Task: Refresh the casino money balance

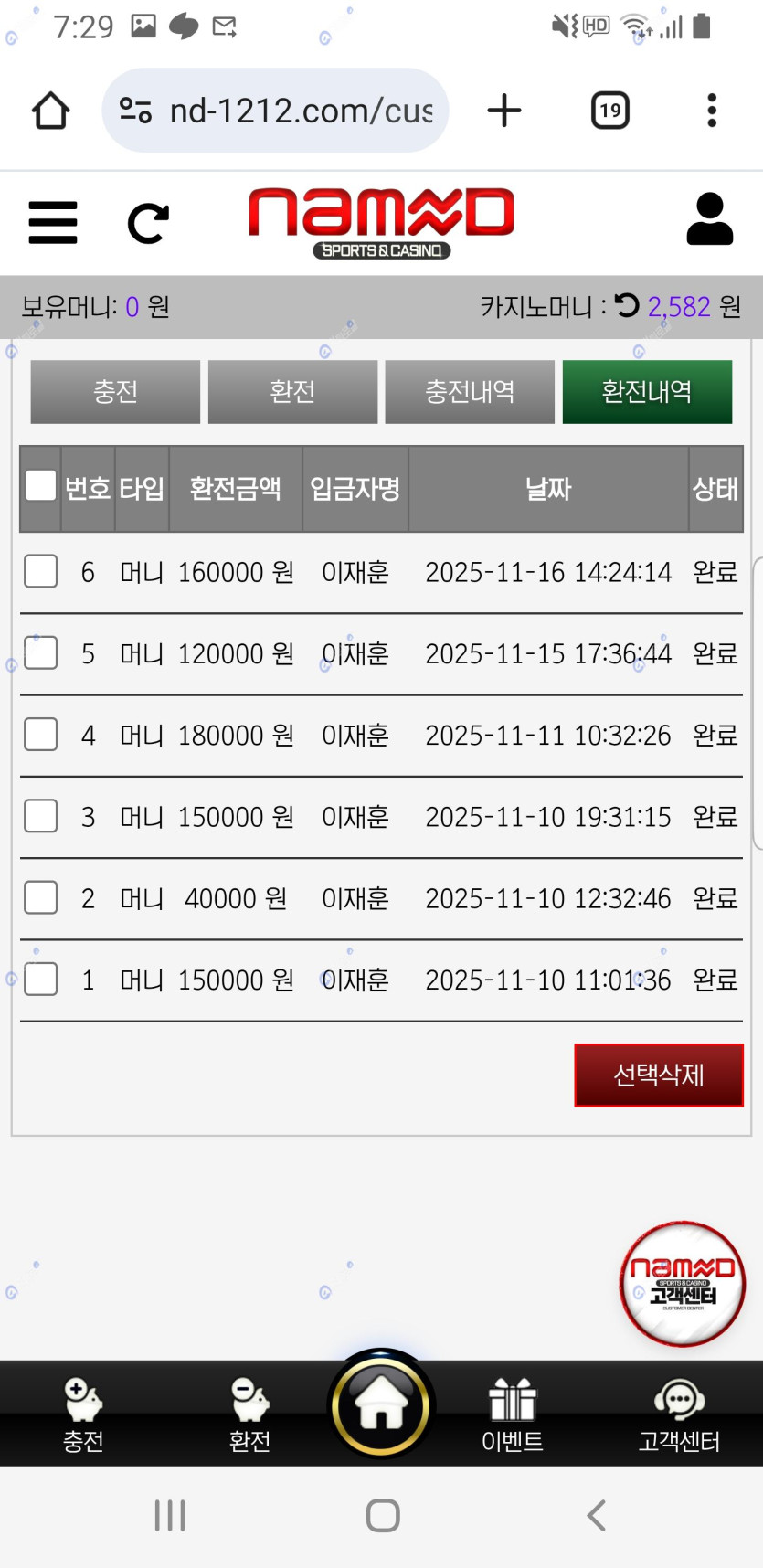Action: (627, 305)
